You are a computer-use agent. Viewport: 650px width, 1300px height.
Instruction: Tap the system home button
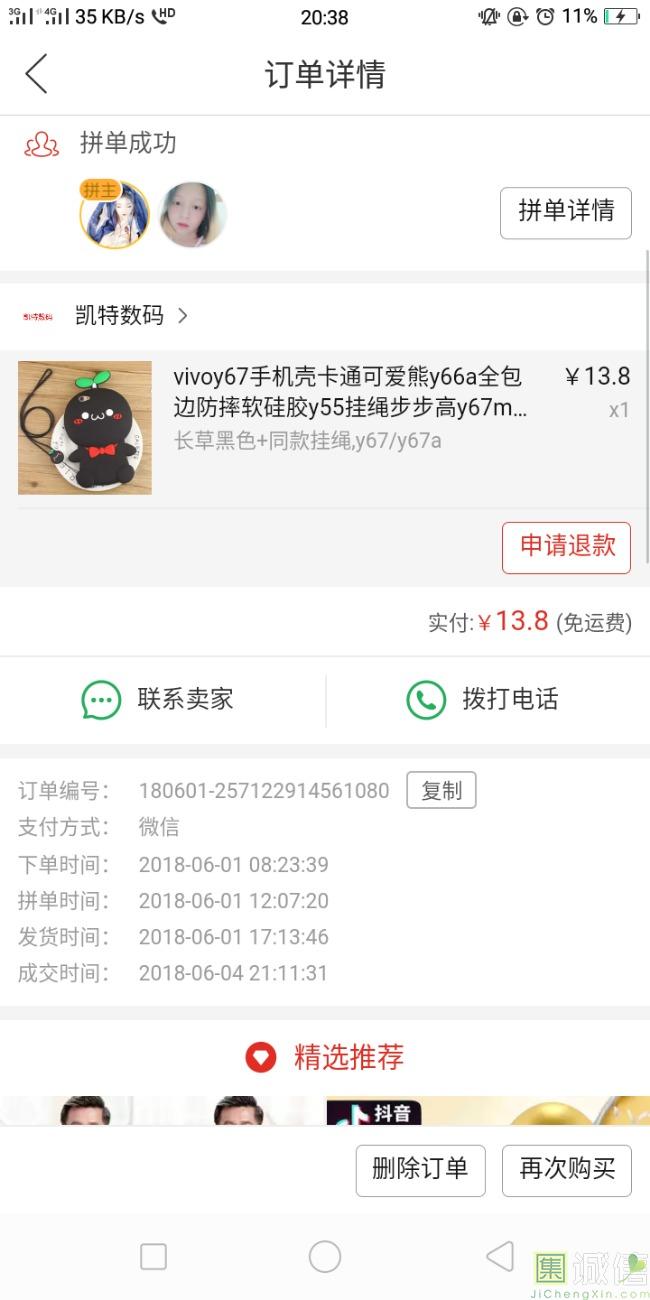click(325, 1256)
